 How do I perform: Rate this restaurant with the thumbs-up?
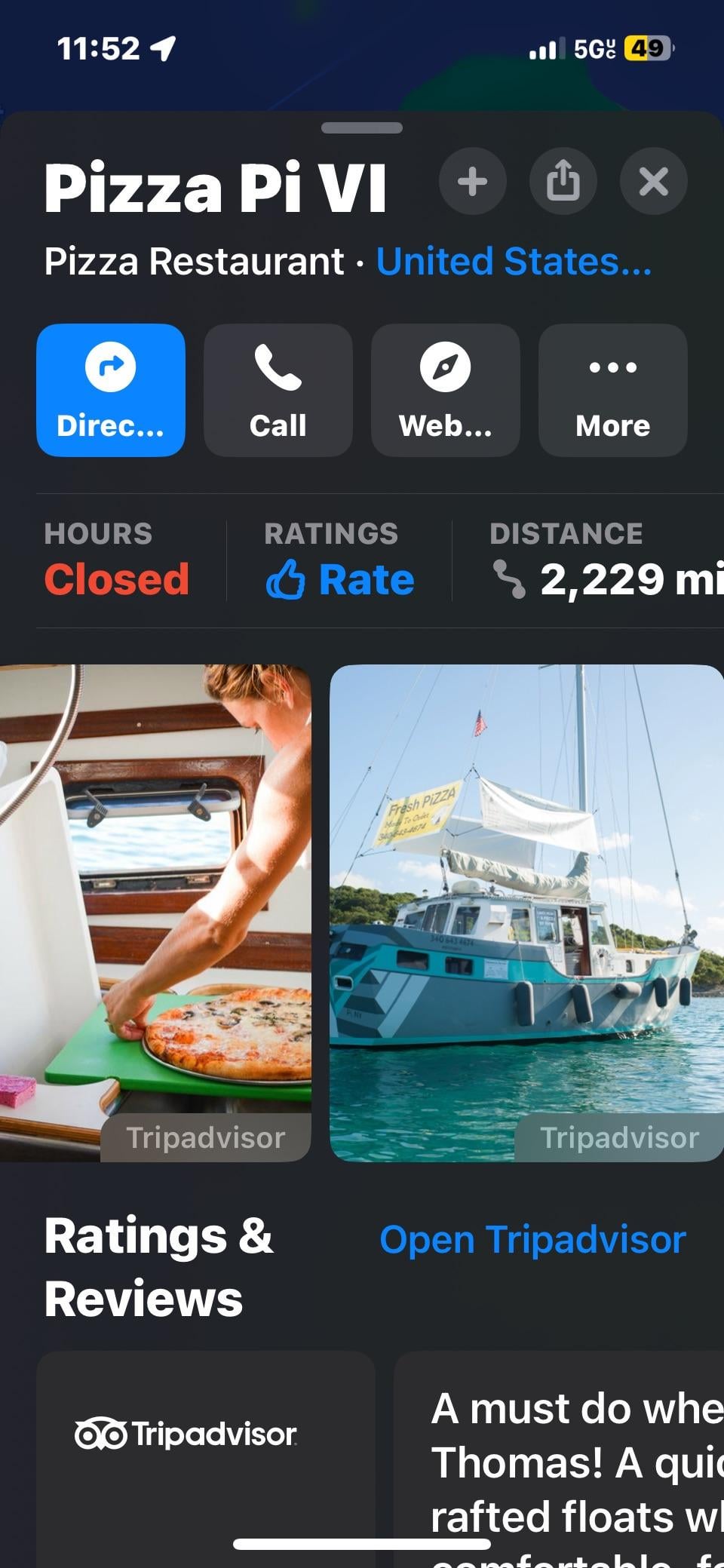pyautogui.click(x=340, y=579)
